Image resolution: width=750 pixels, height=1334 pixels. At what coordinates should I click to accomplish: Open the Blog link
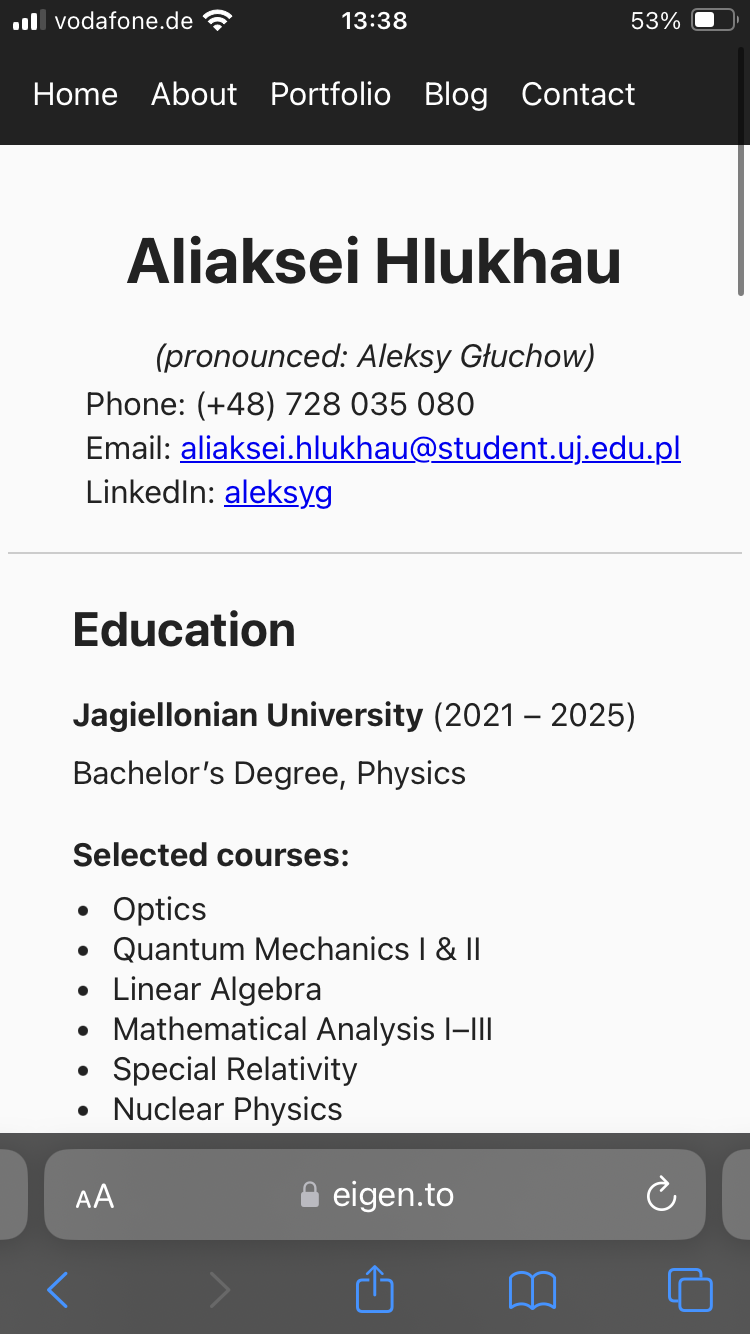click(x=456, y=94)
